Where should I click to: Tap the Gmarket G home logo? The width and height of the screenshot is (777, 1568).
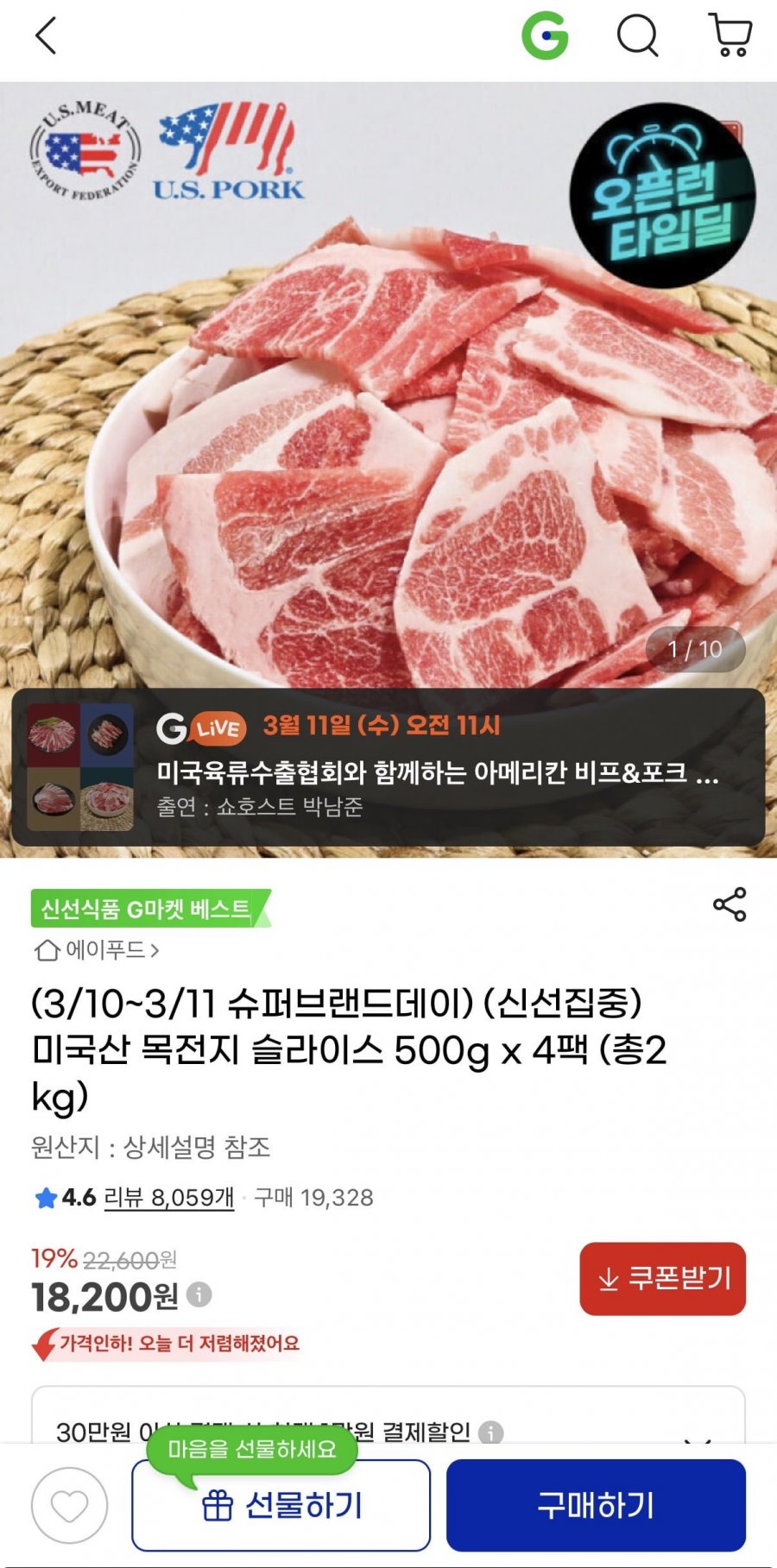tap(544, 37)
